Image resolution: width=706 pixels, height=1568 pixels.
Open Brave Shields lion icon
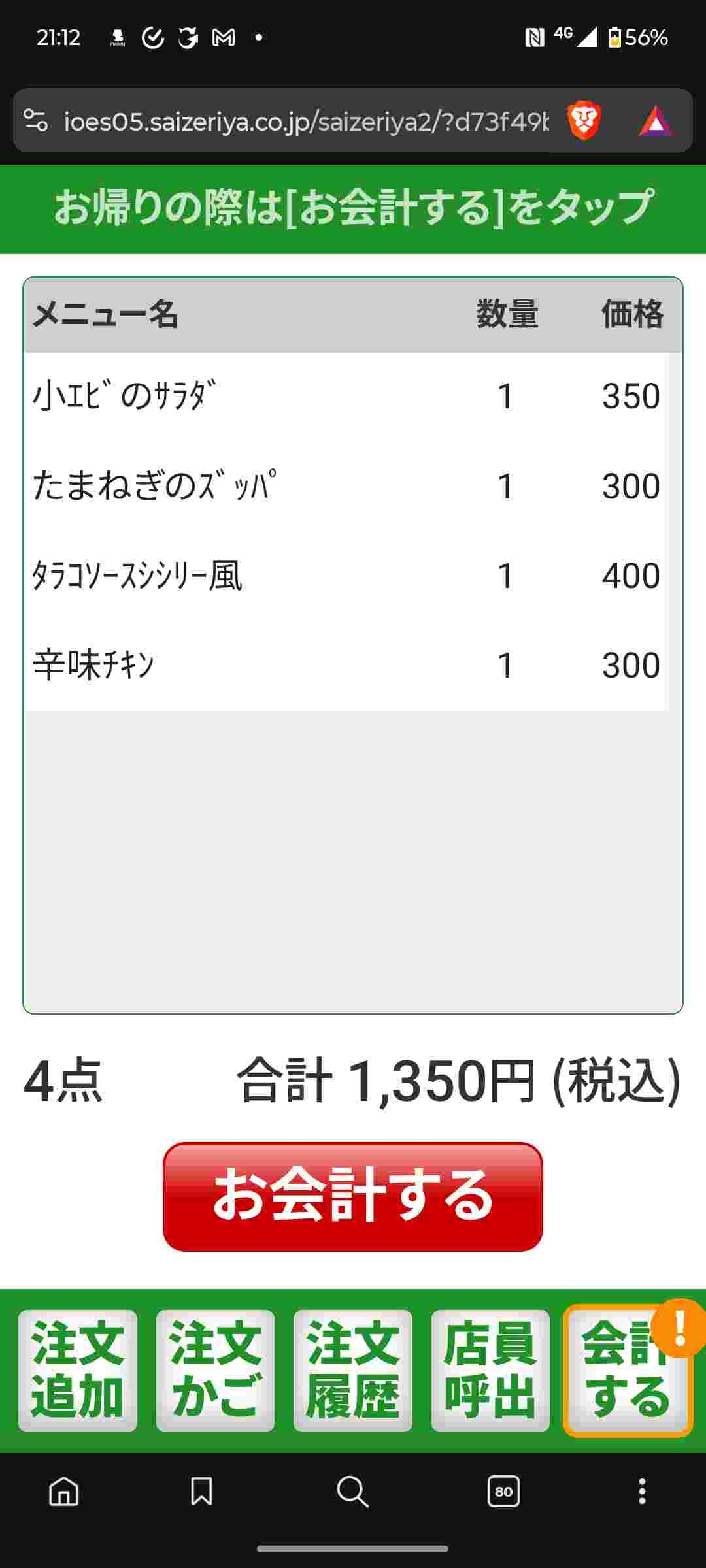click(584, 121)
